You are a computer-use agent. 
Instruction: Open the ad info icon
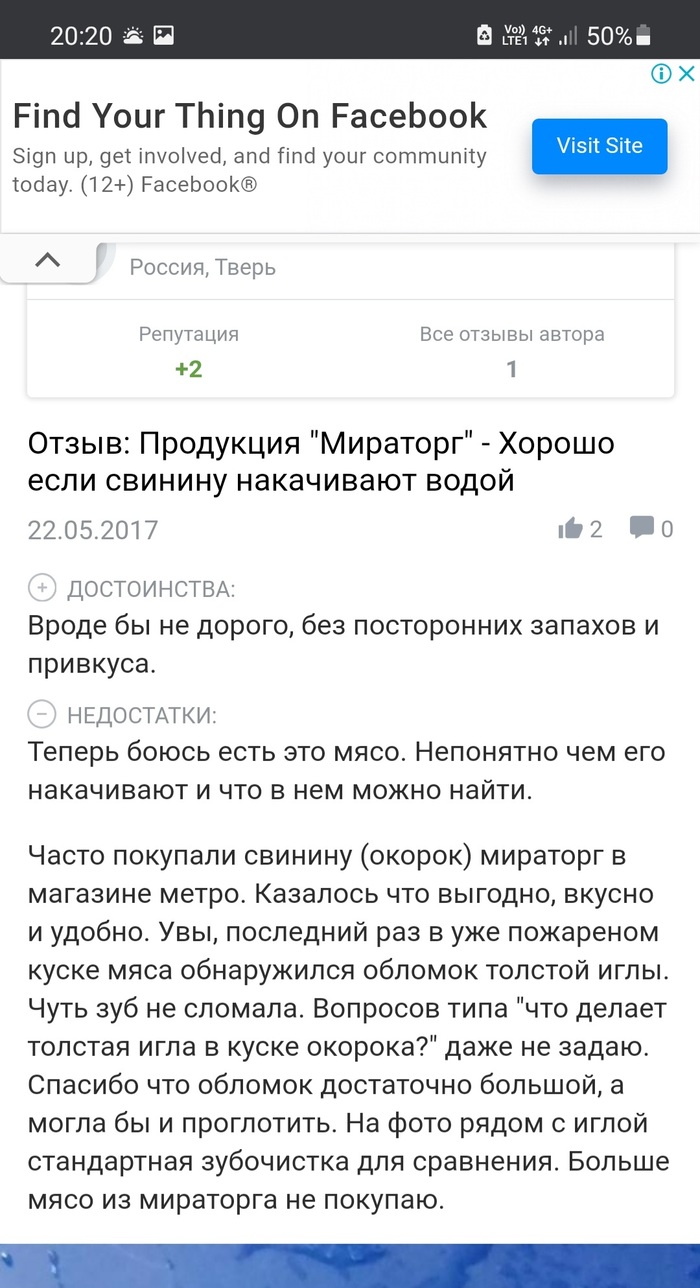661,74
